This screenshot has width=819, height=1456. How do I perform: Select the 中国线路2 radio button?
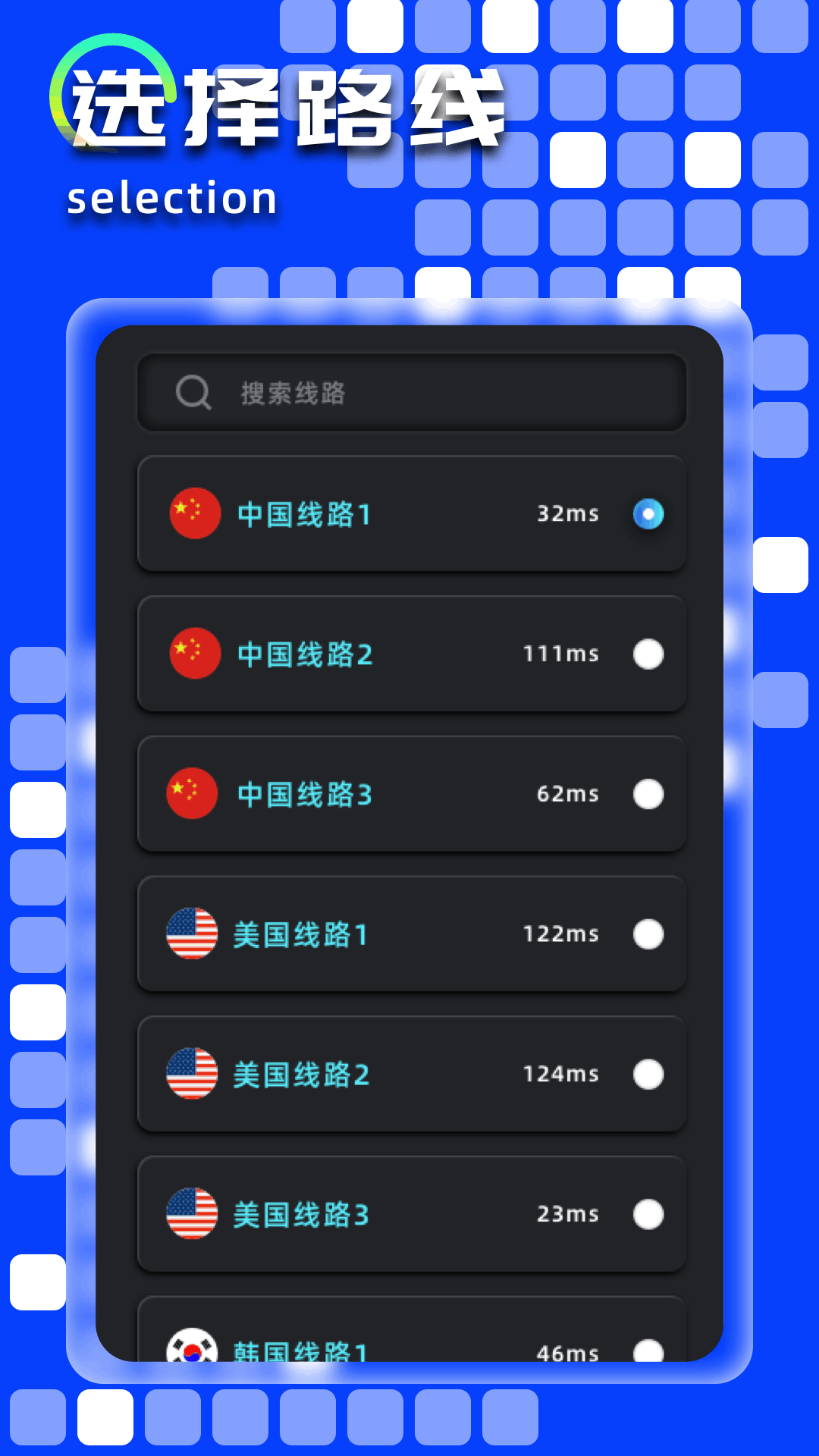648,654
